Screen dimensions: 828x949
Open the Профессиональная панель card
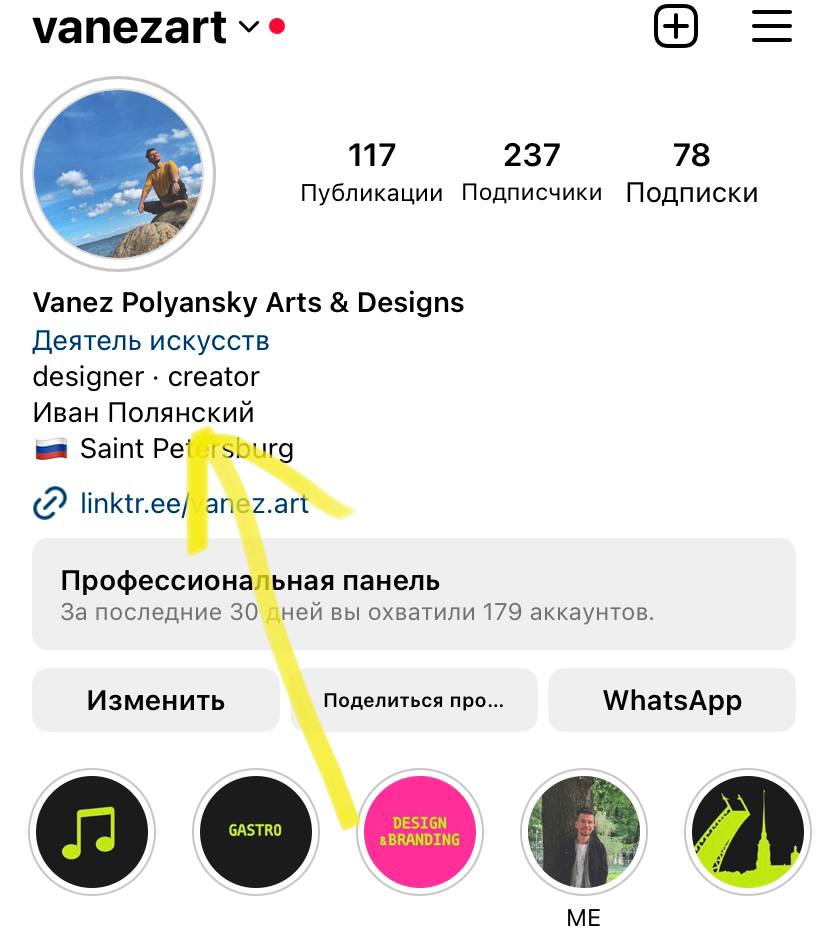[414, 594]
